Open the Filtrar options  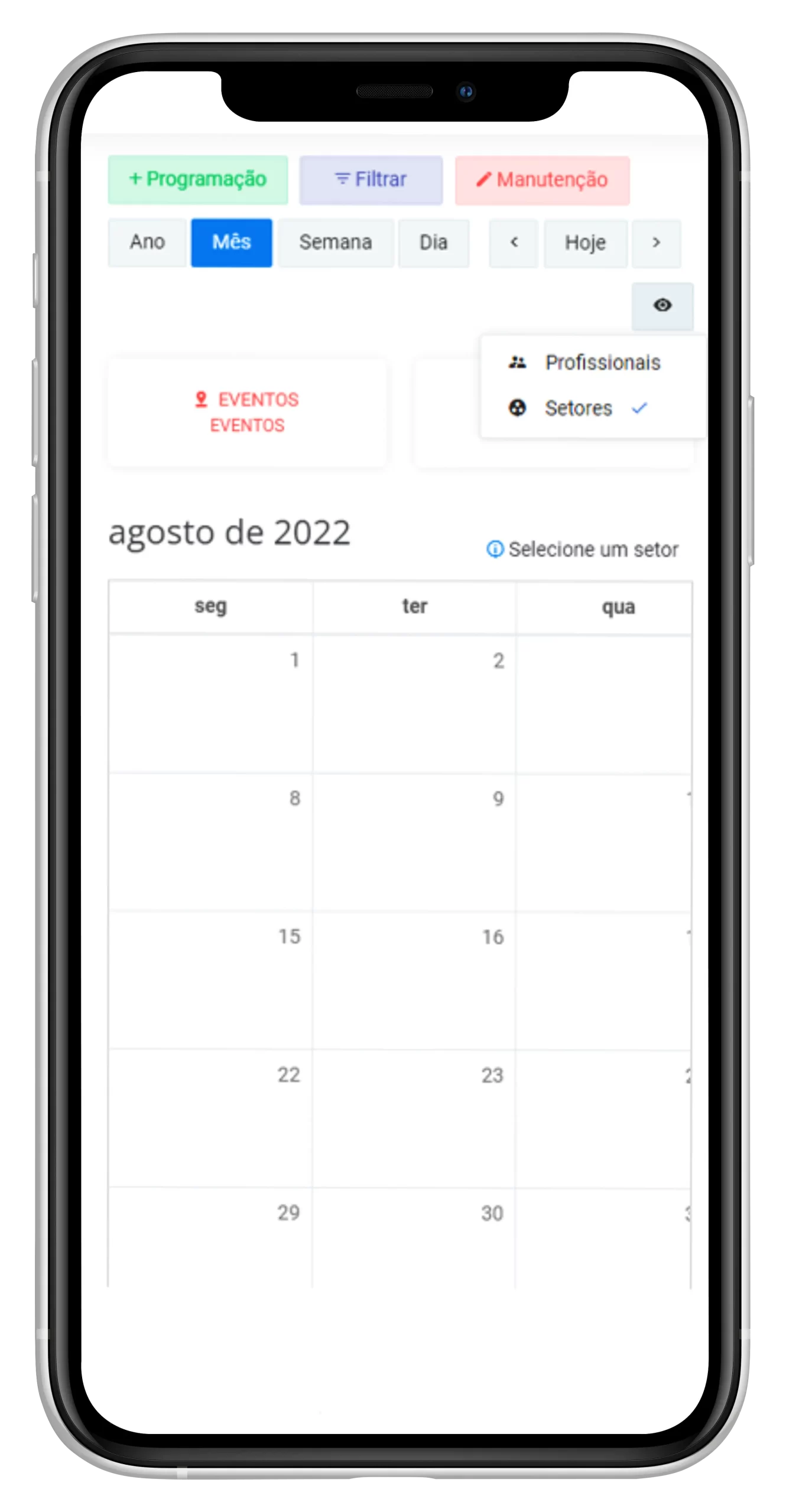point(371,180)
